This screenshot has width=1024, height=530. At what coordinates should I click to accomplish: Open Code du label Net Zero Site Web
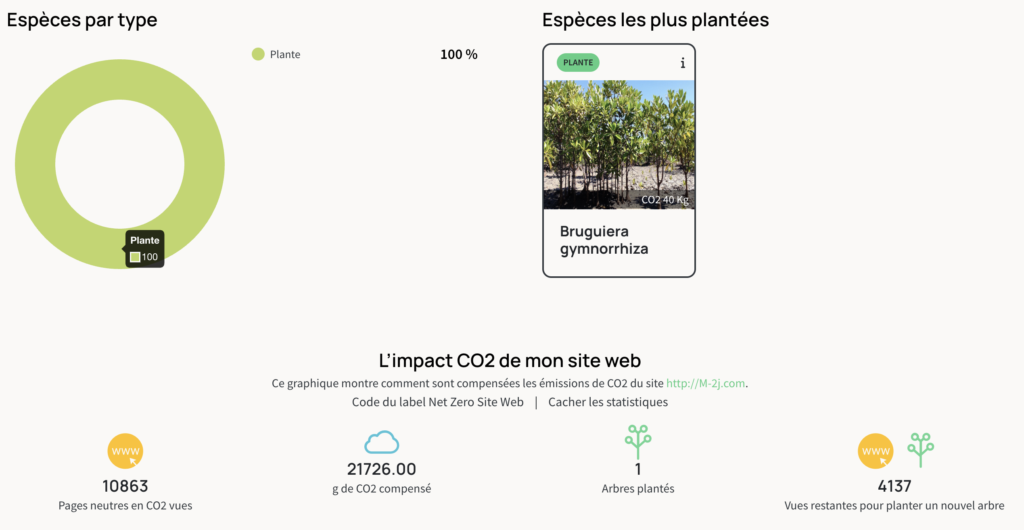[x=437, y=402]
